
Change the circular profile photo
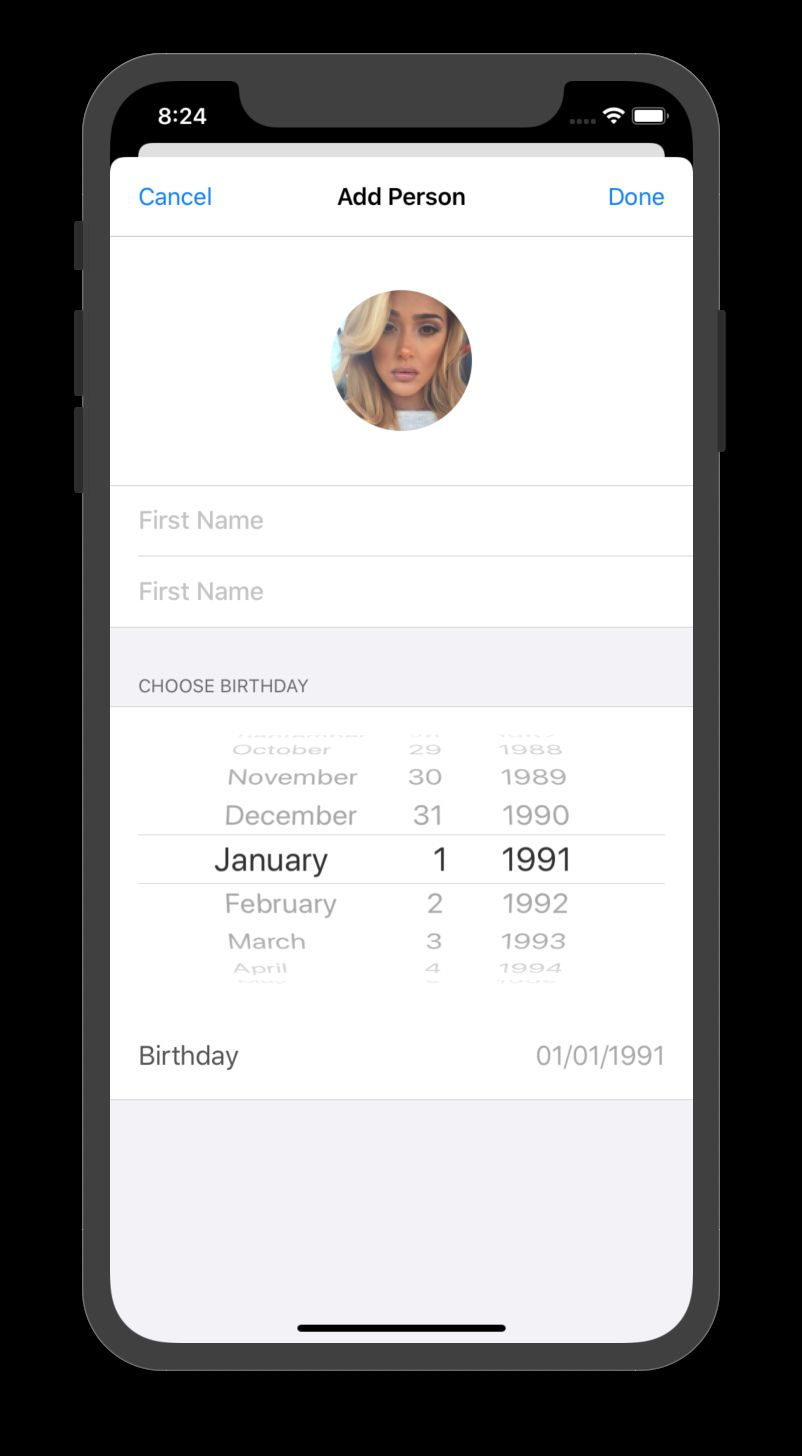tap(401, 361)
